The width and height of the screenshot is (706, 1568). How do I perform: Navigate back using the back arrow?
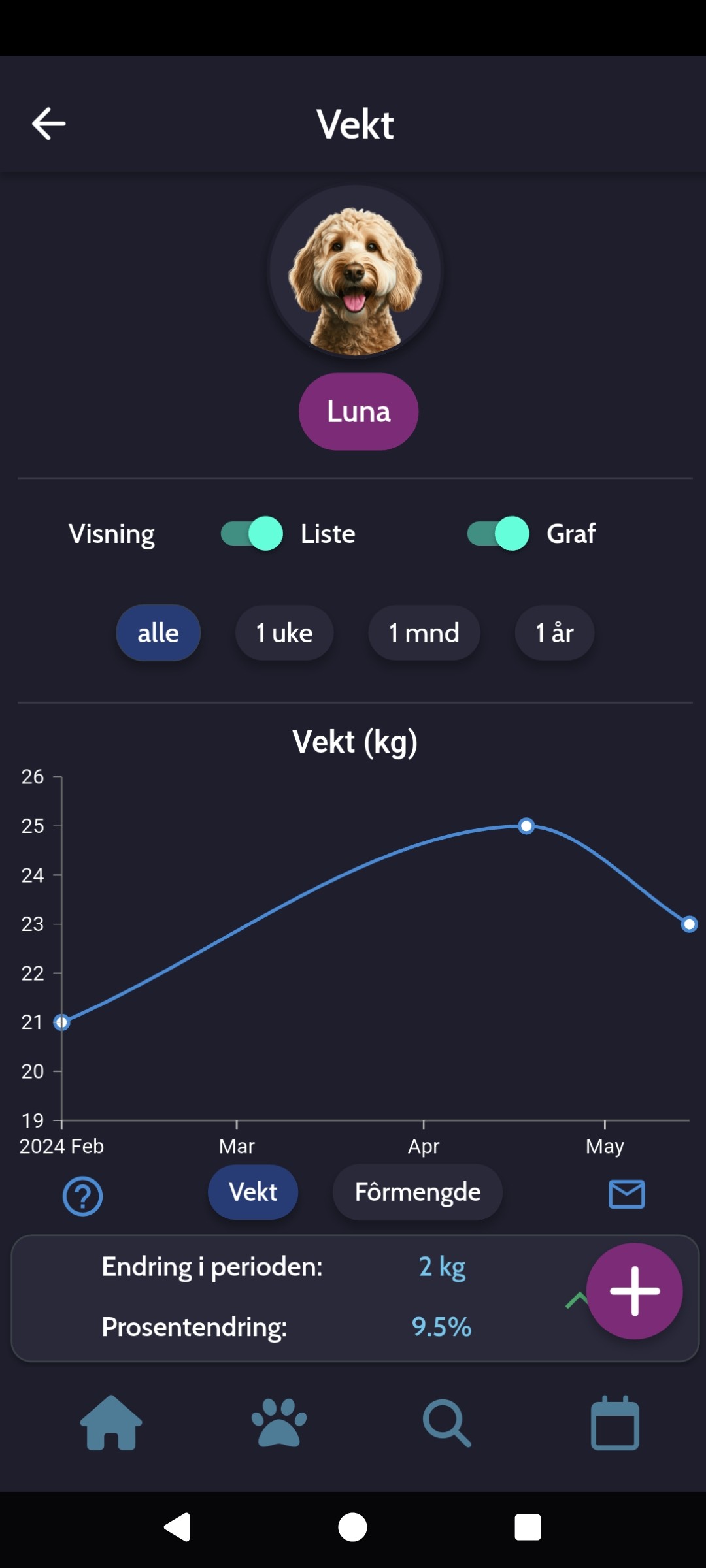[x=49, y=124]
